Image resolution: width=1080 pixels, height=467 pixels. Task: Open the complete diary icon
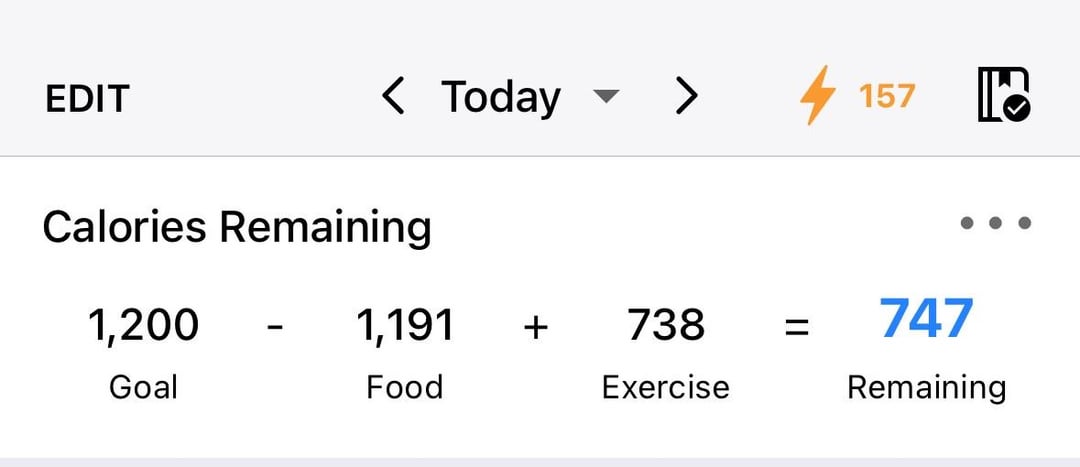click(1004, 94)
